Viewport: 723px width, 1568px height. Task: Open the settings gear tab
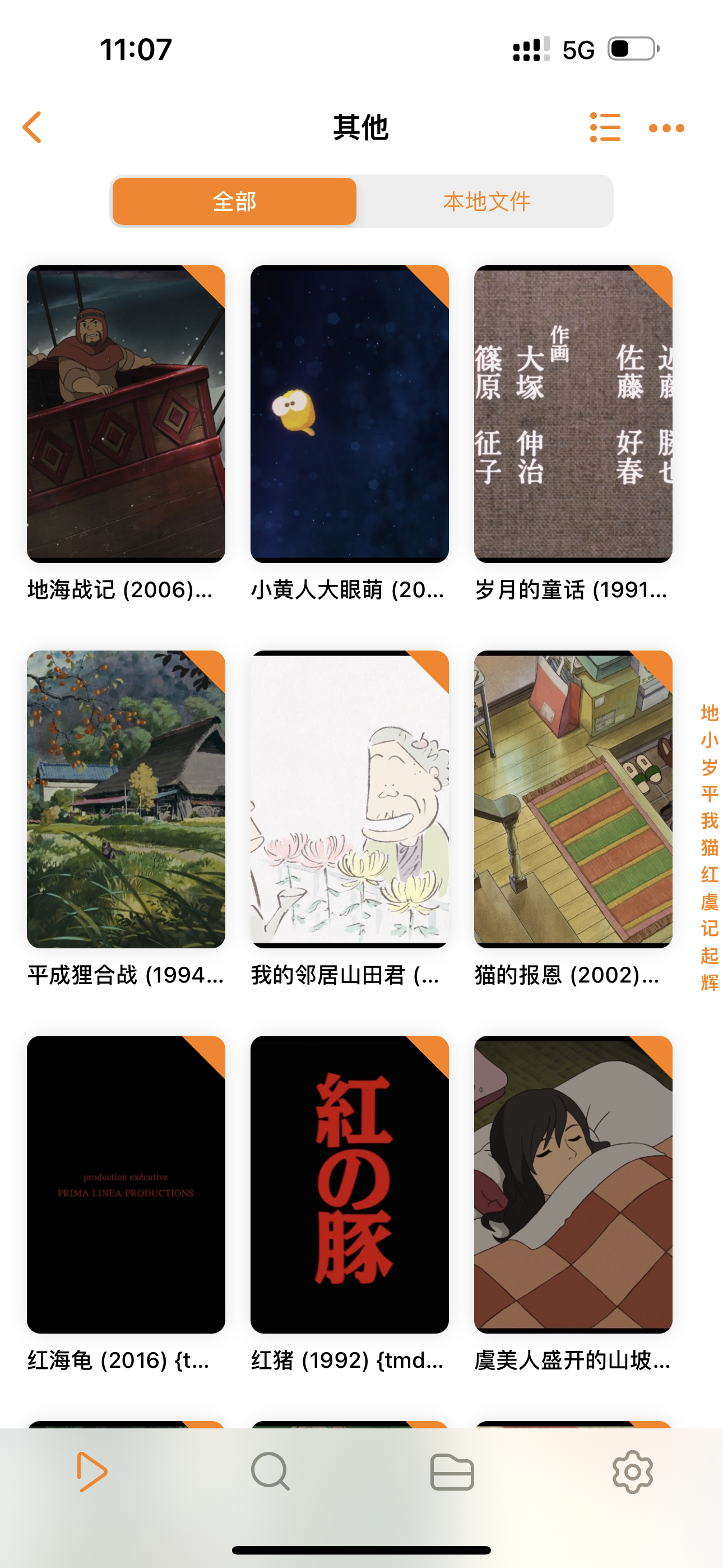[632, 1472]
